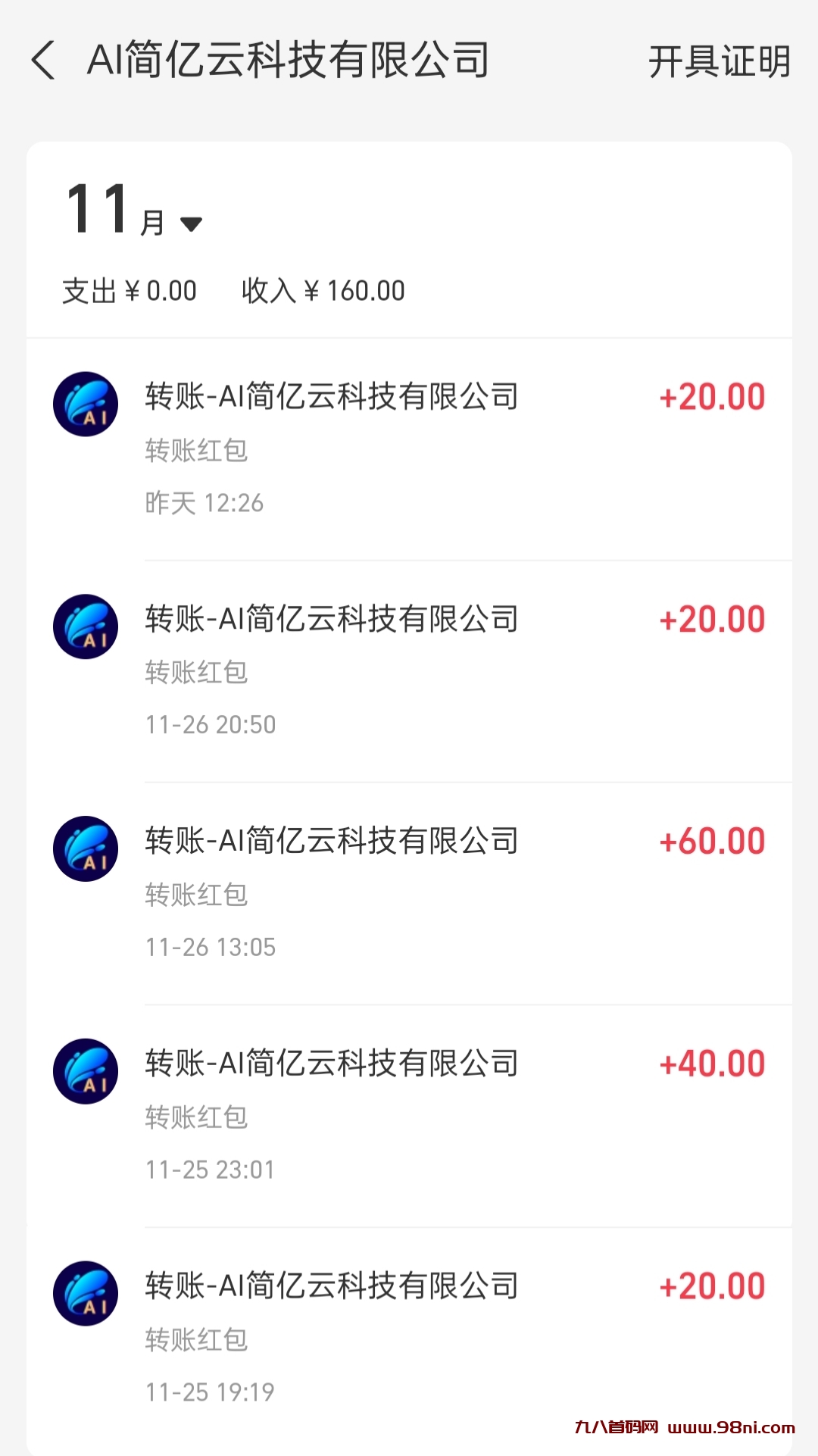Select the +40.00 transfer dated 11-25 23:01
818x1456 pixels.
pyautogui.click(x=409, y=1116)
